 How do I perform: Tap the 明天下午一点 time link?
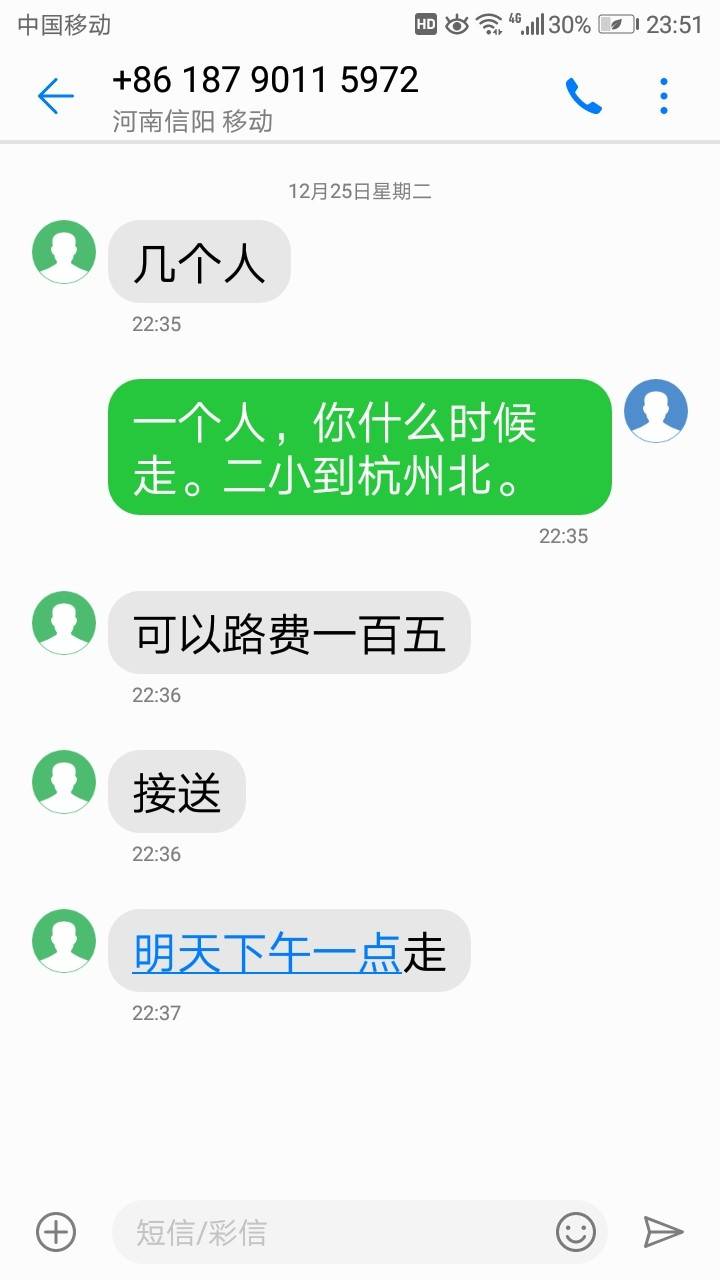point(267,953)
